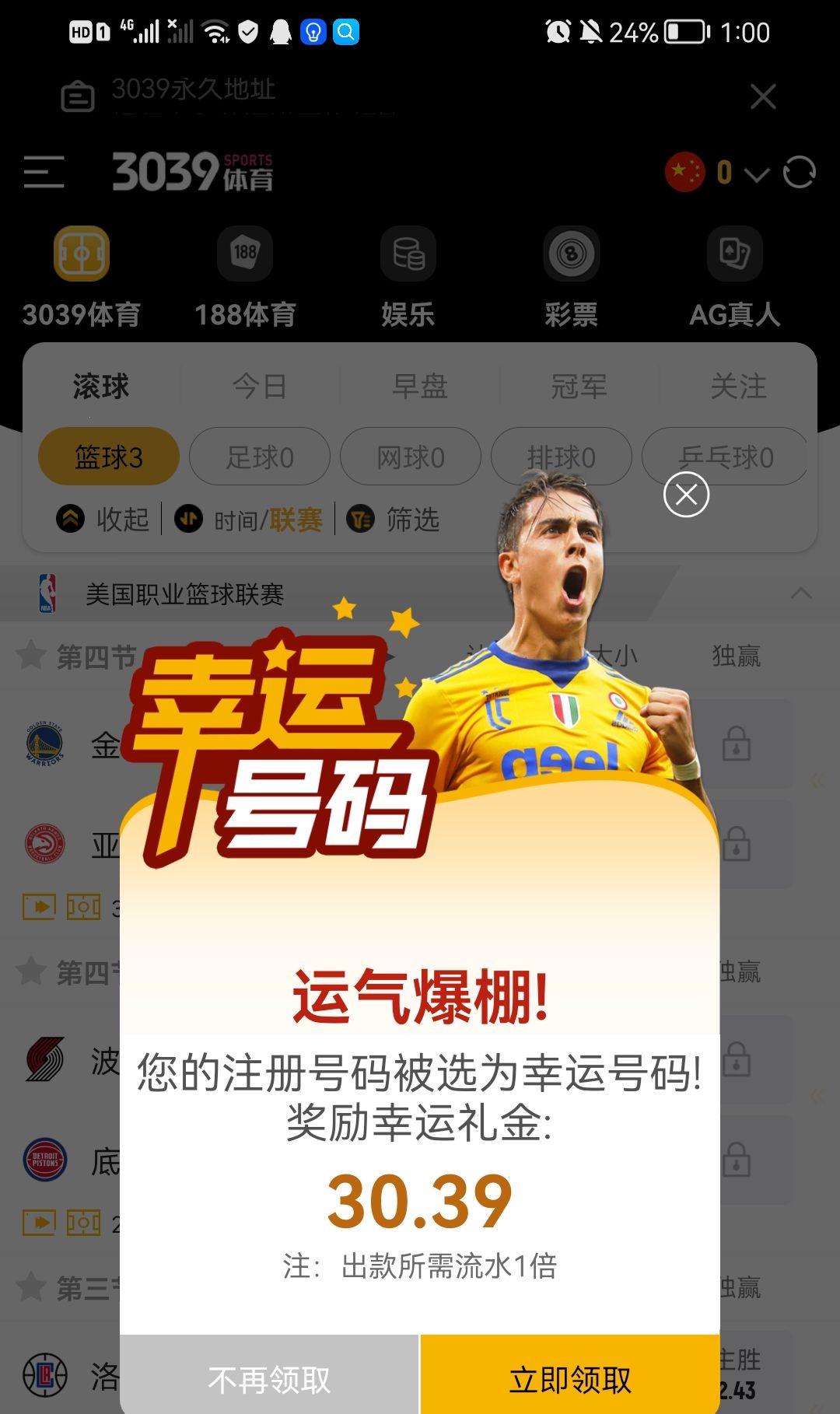Open the 娱乐 section

click(408, 278)
